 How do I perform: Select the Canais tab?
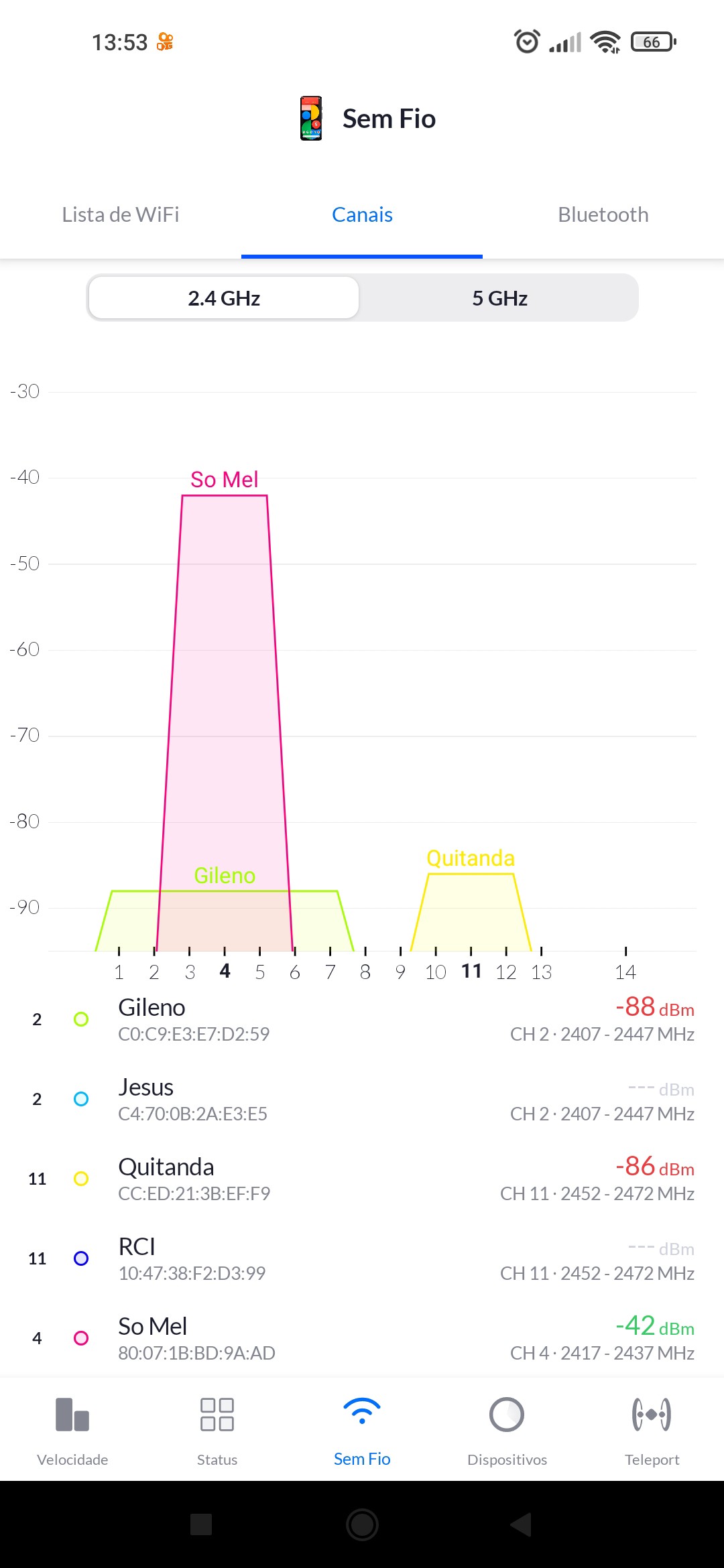[x=362, y=215]
